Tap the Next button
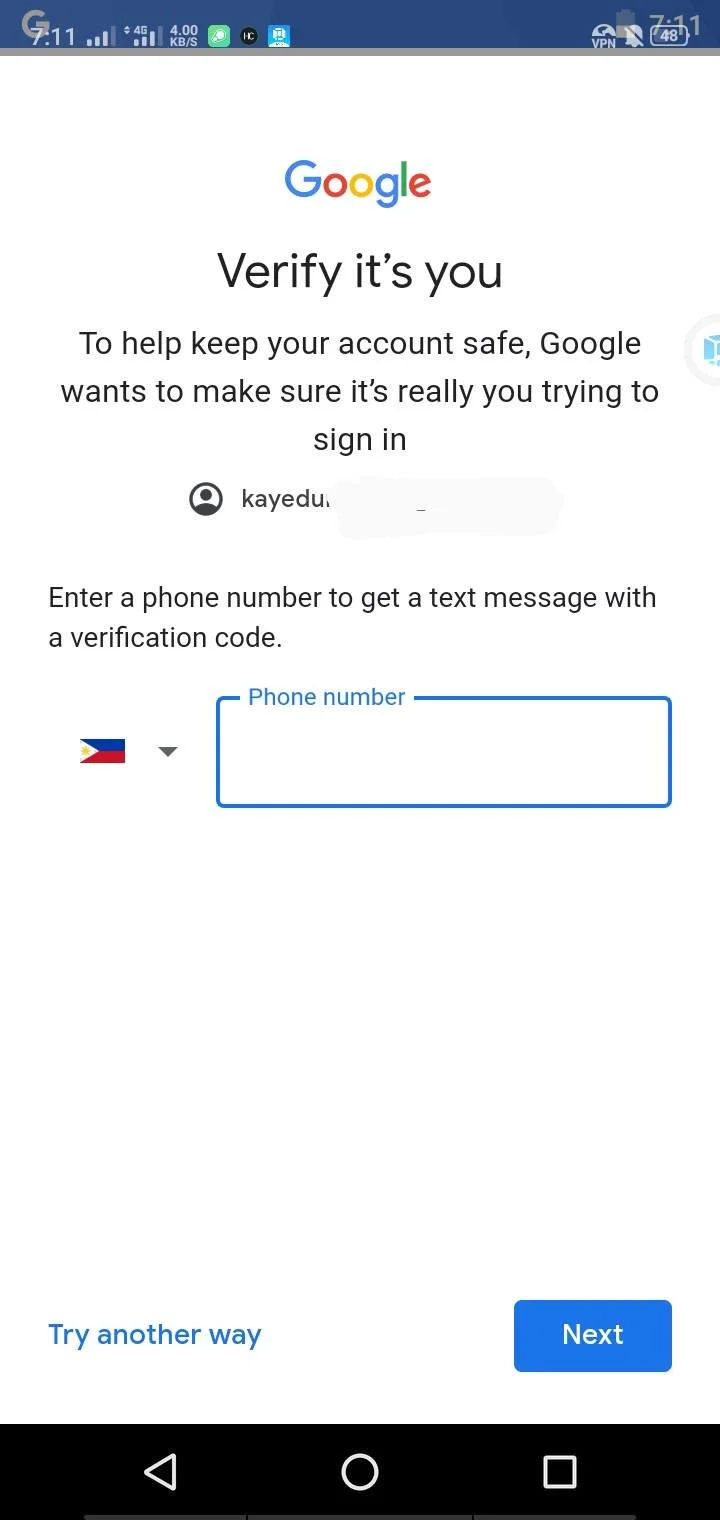This screenshot has width=720, height=1520. (x=592, y=1335)
